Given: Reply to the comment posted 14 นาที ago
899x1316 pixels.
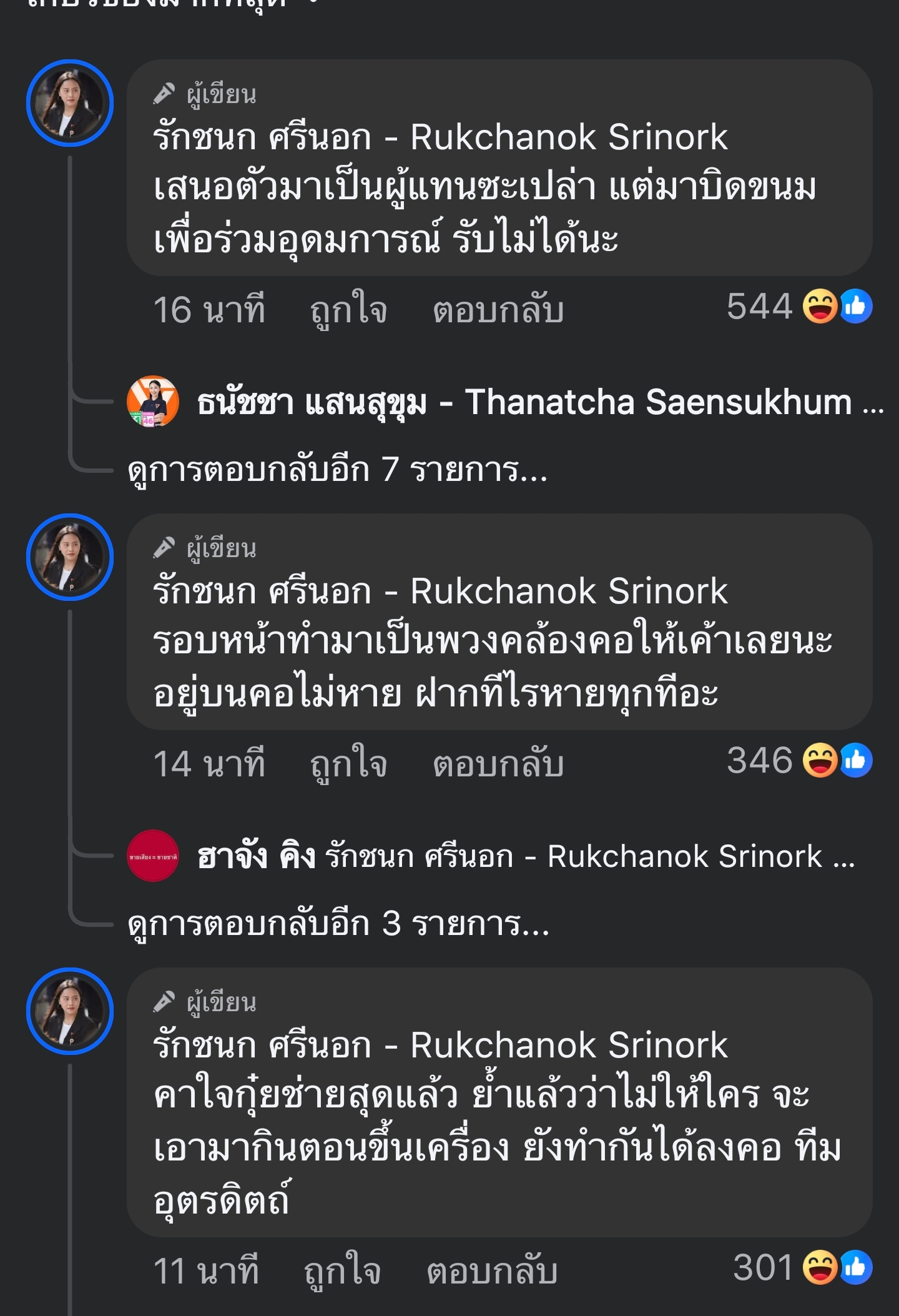Looking at the screenshot, I should (x=498, y=764).
